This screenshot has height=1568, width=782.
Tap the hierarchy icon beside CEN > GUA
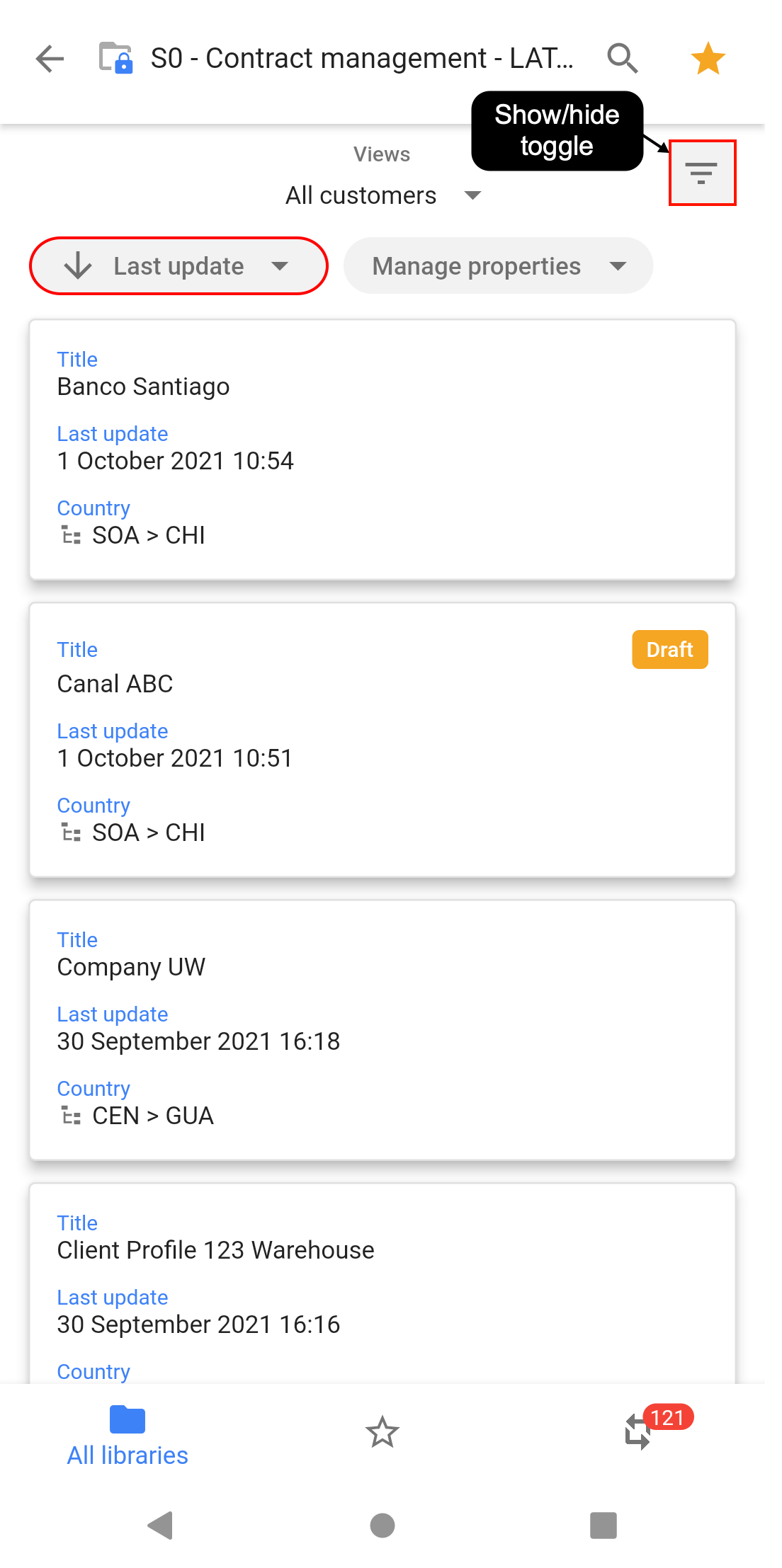pos(71,1116)
